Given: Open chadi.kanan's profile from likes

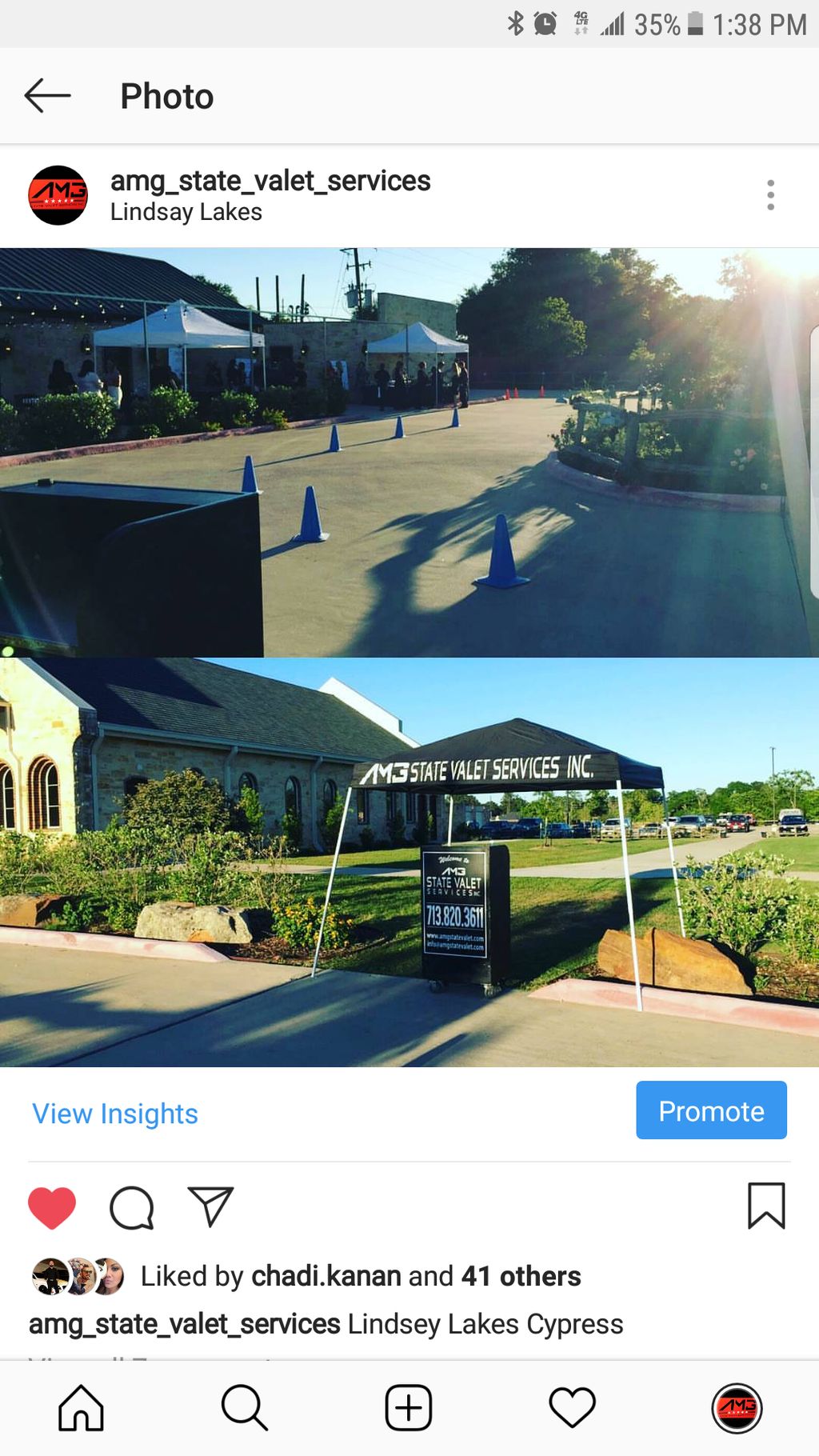Looking at the screenshot, I should click(326, 1276).
